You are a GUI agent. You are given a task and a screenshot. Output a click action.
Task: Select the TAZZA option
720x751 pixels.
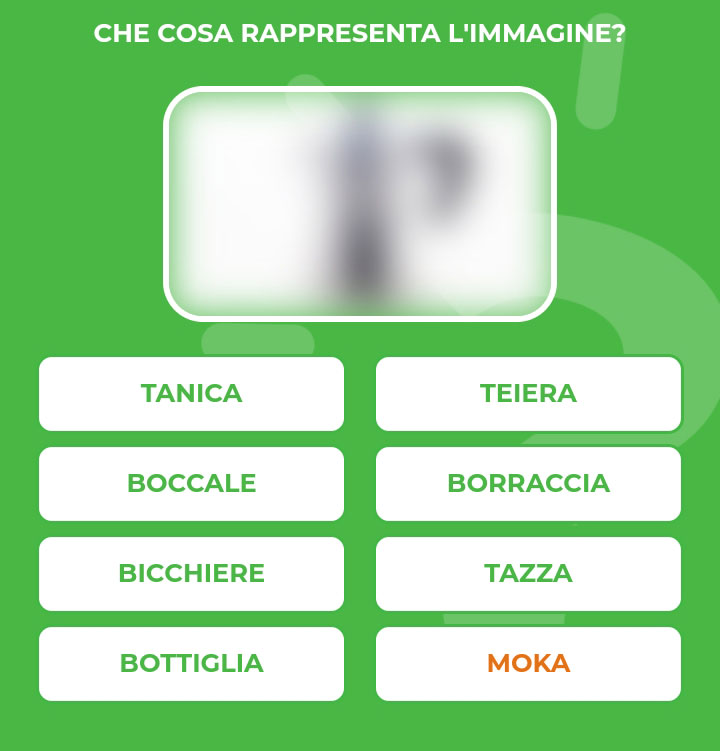(x=528, y=574)
